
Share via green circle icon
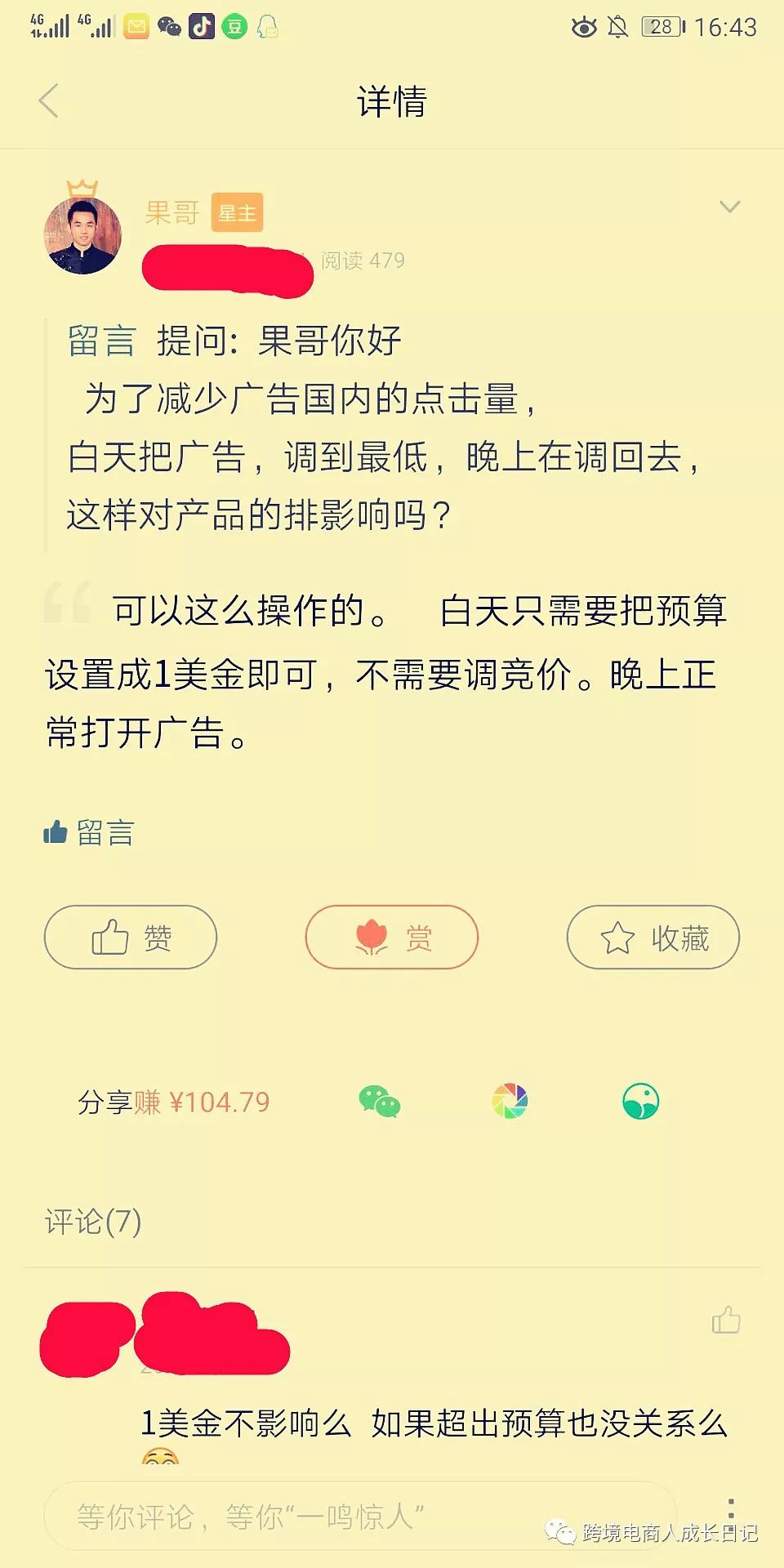pos(640,1102)
